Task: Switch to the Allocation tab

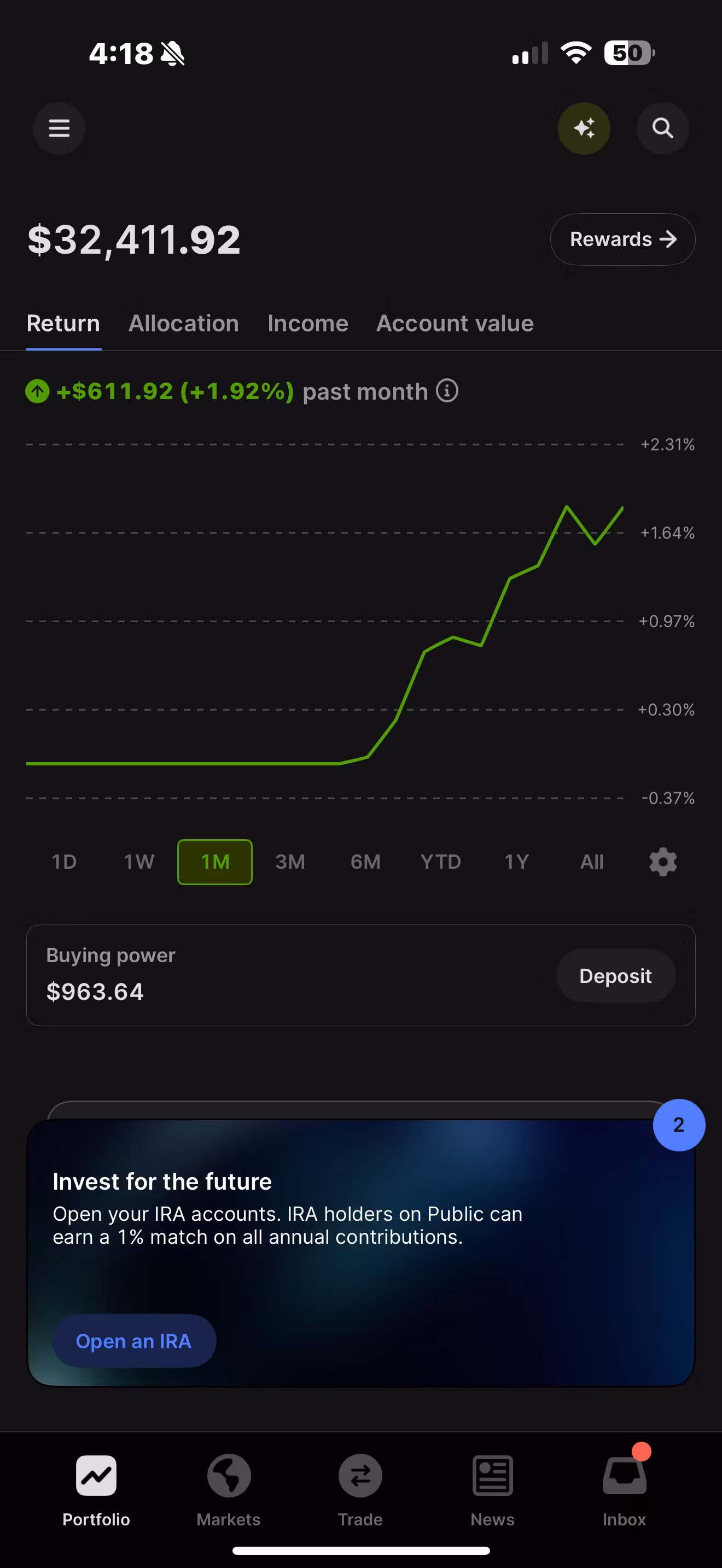Action: (x=183, y=323)
